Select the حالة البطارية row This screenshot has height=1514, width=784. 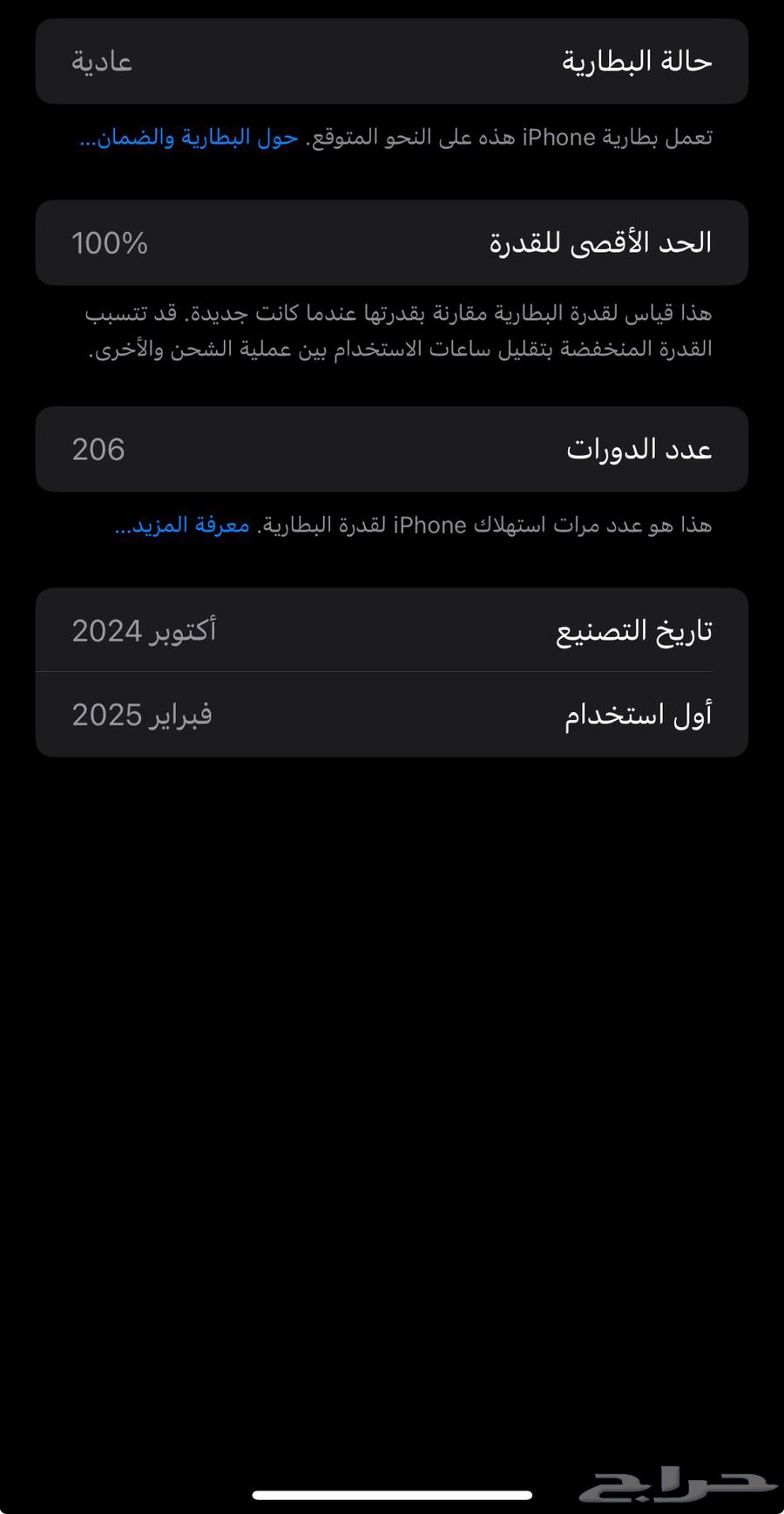tap(392, 62)
